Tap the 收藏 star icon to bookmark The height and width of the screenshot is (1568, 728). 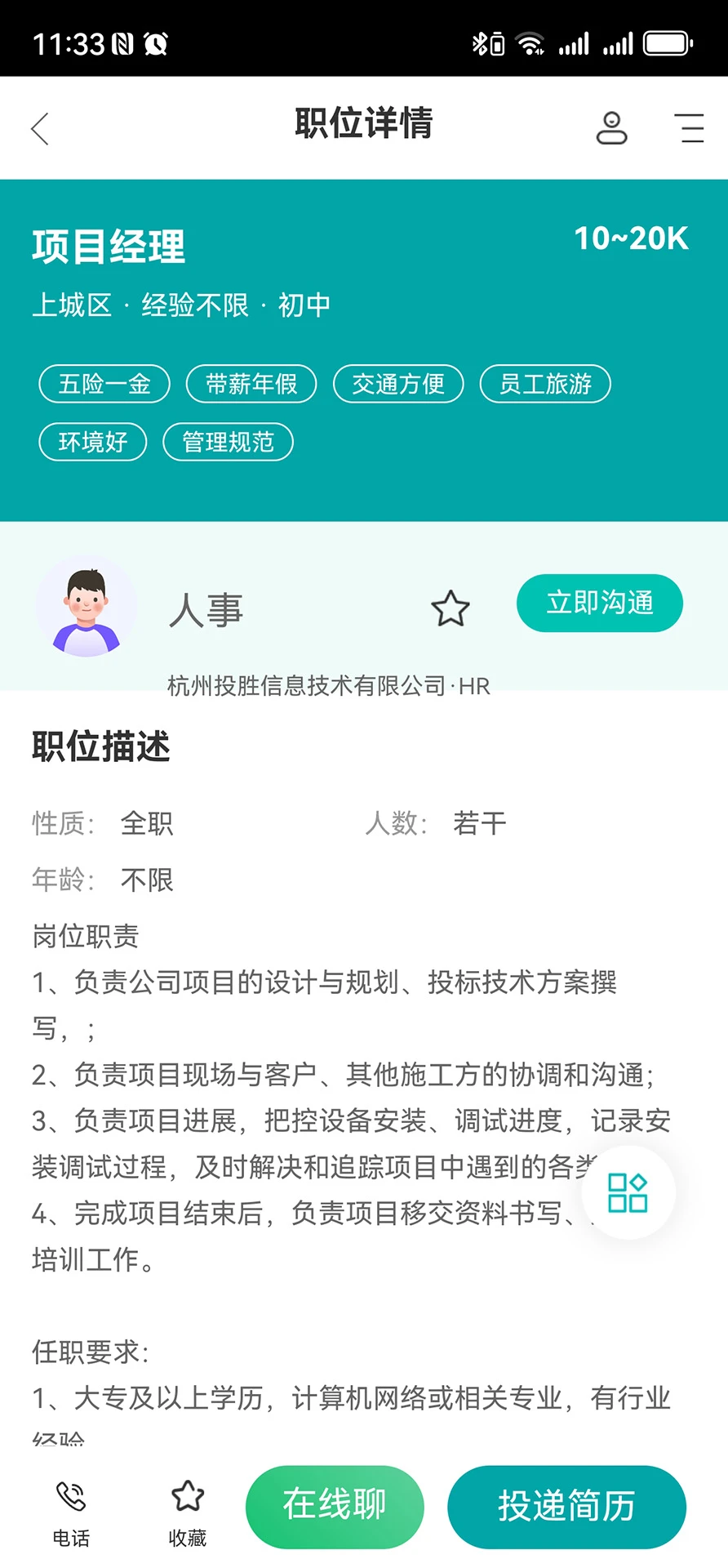pos(186,1497)
